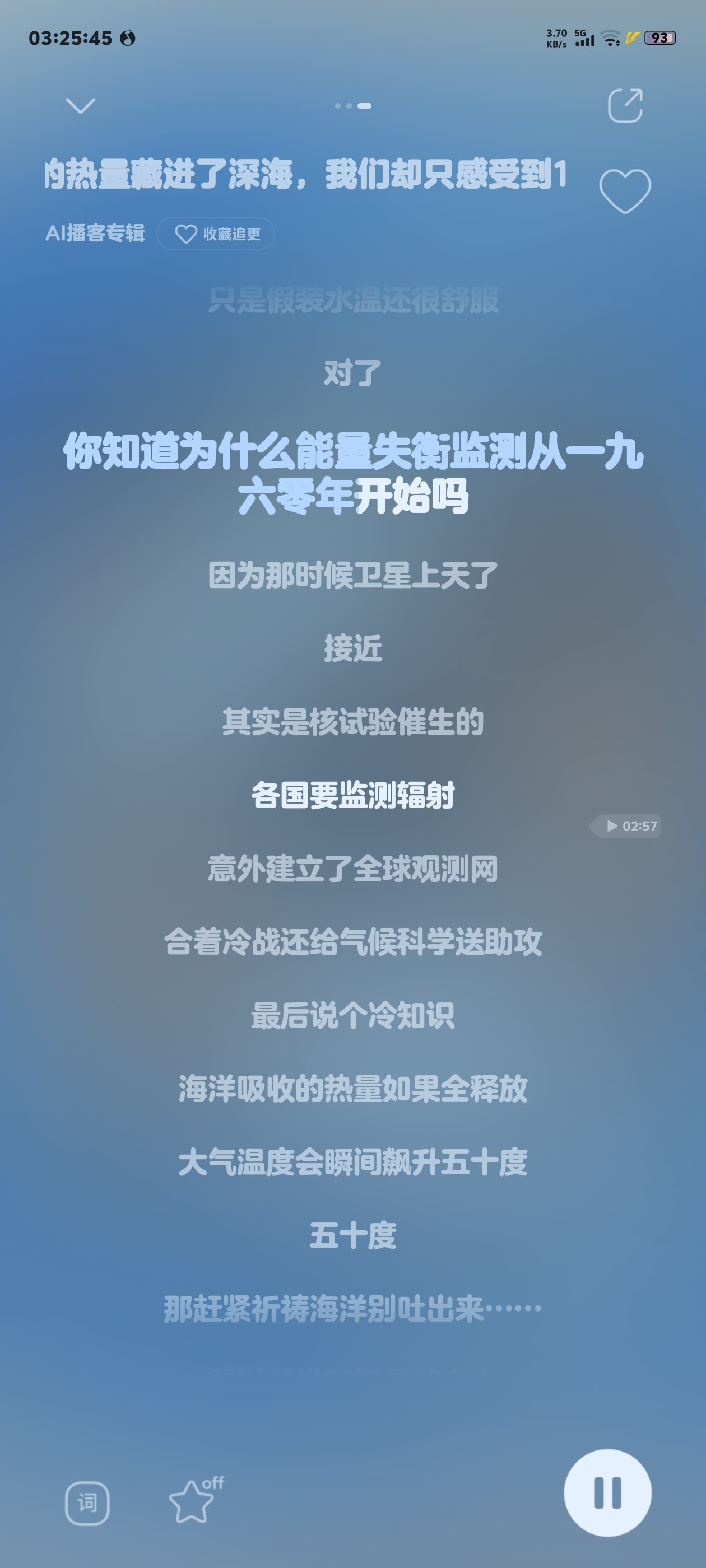
Task: Pause the playback
Action: click(607, 1492)
